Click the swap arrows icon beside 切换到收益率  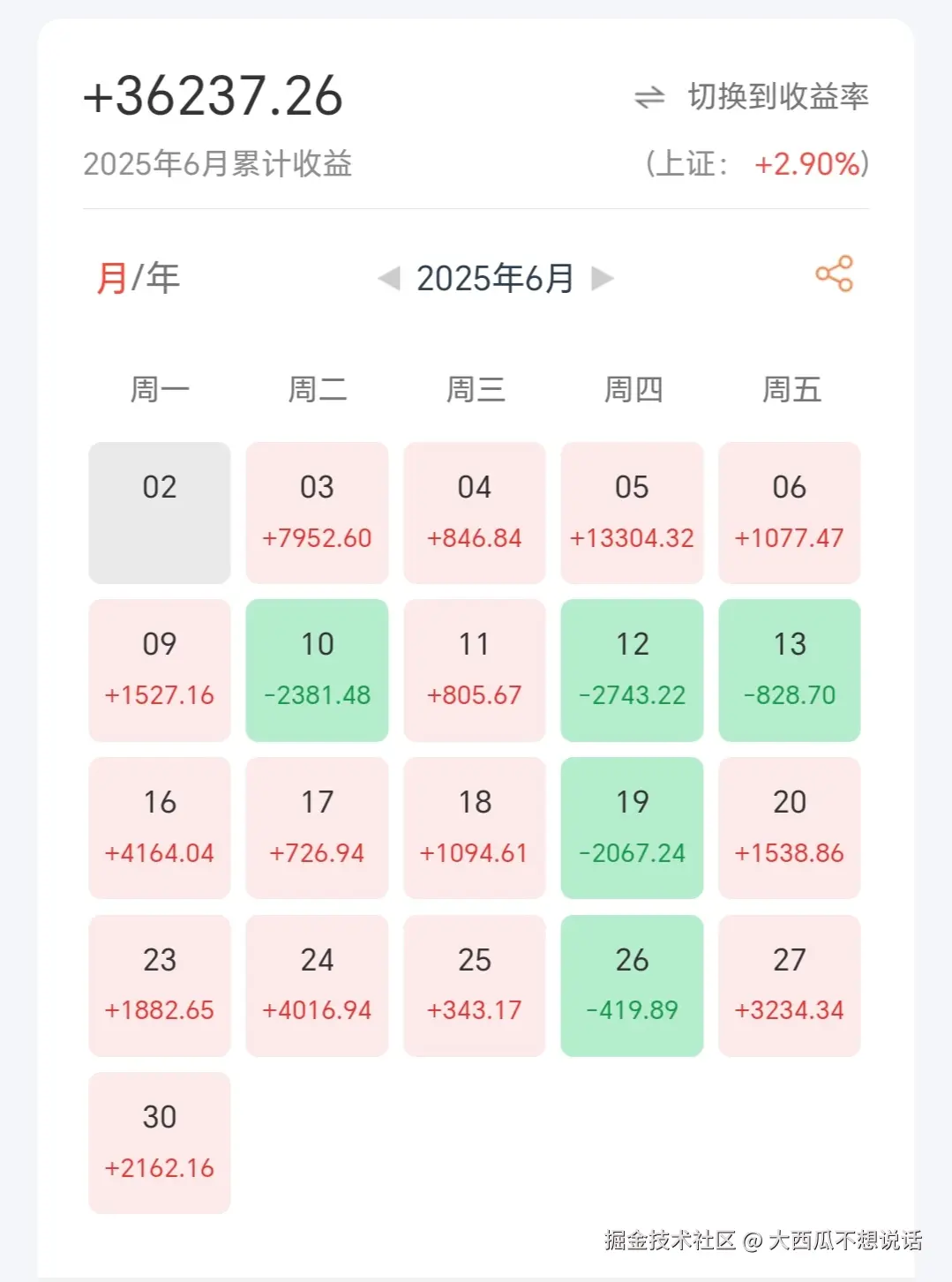coord(648,98)
